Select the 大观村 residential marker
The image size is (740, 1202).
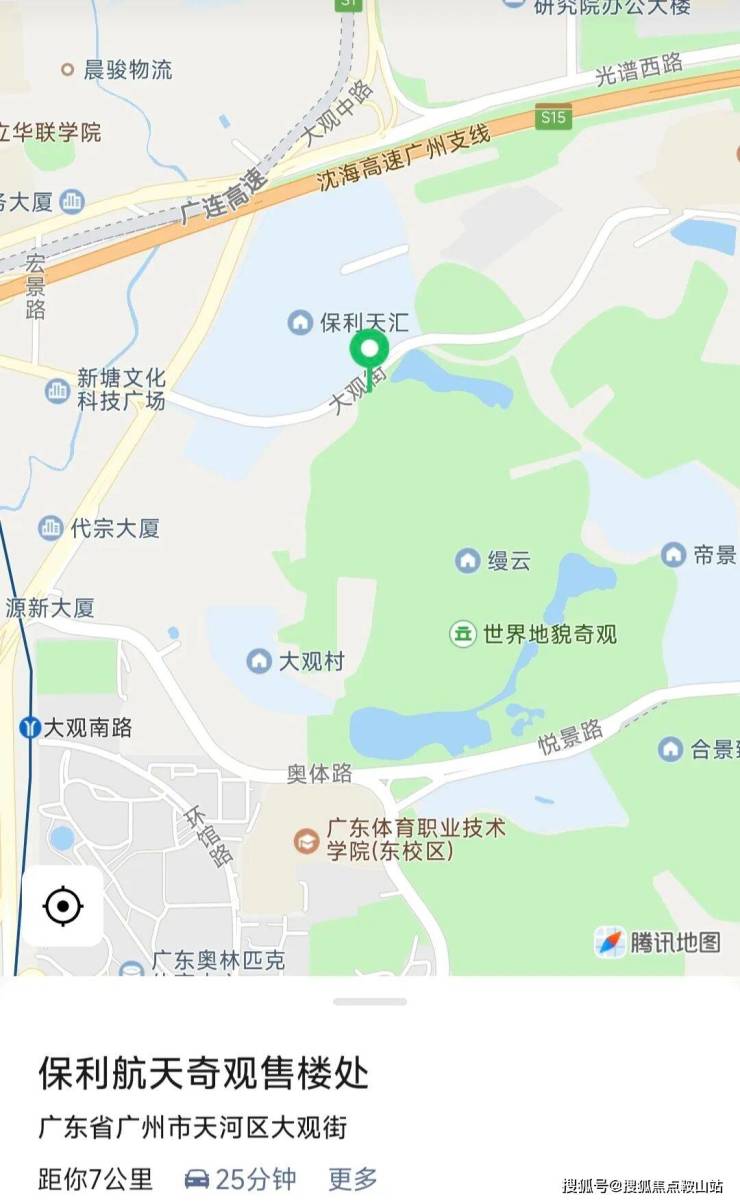coord(259,660)
